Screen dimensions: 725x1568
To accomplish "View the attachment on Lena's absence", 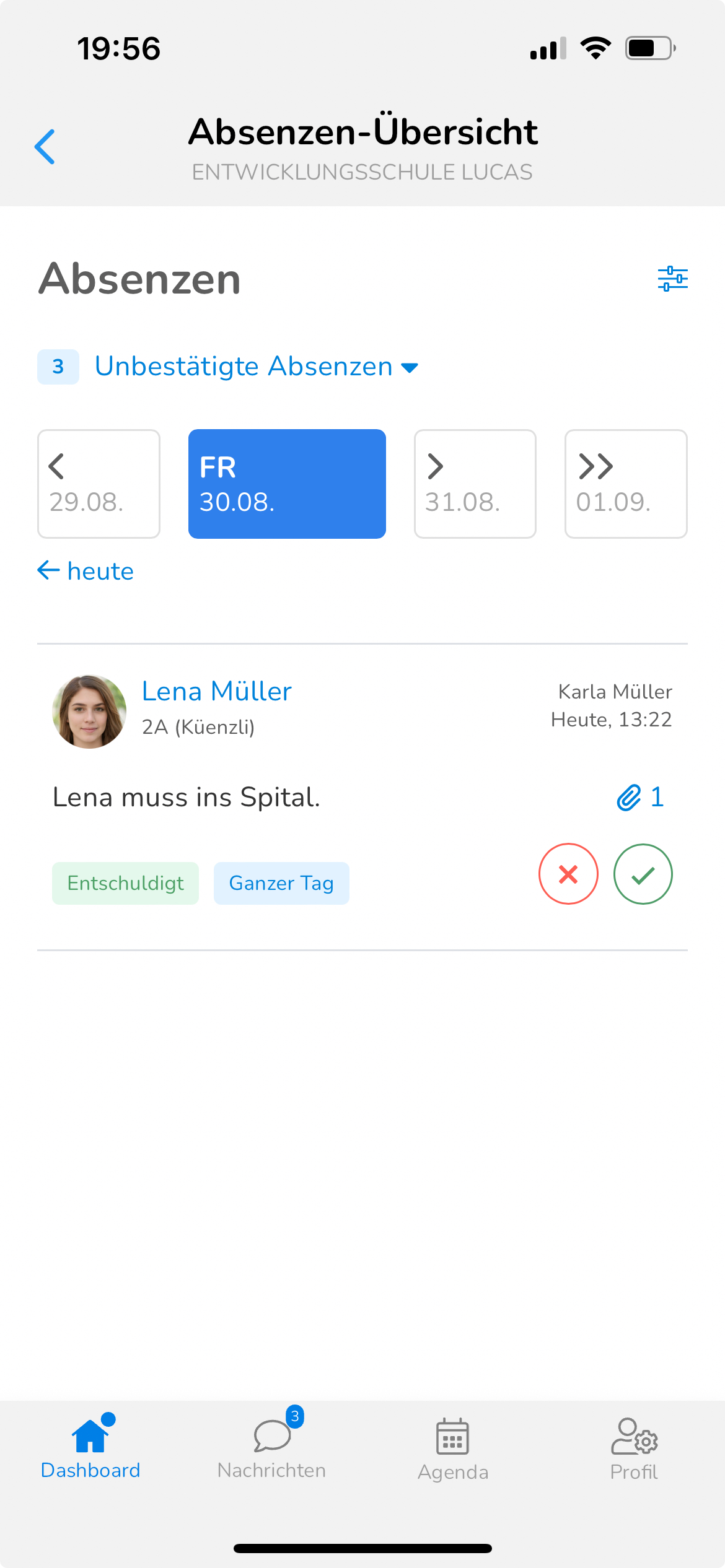I will [640, 797].
